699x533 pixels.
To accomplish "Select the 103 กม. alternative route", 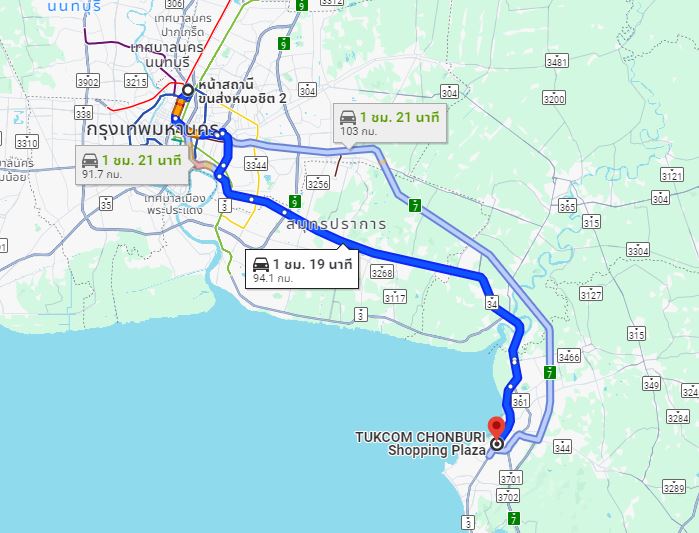I will pyautogui.click(x=389, y=123).
